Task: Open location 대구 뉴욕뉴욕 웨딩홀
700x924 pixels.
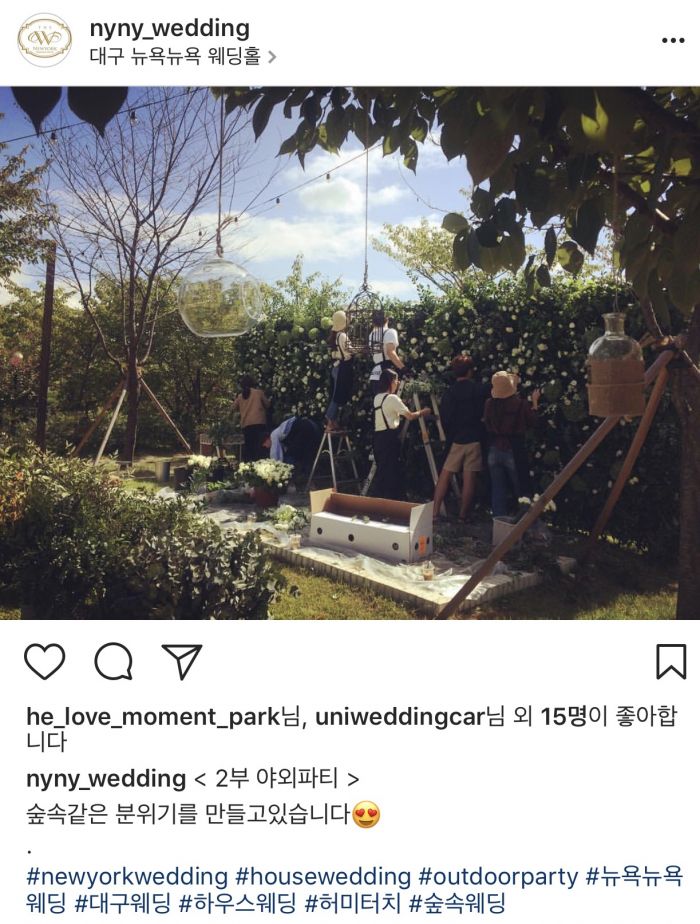Action: click(x=176, y=57)
